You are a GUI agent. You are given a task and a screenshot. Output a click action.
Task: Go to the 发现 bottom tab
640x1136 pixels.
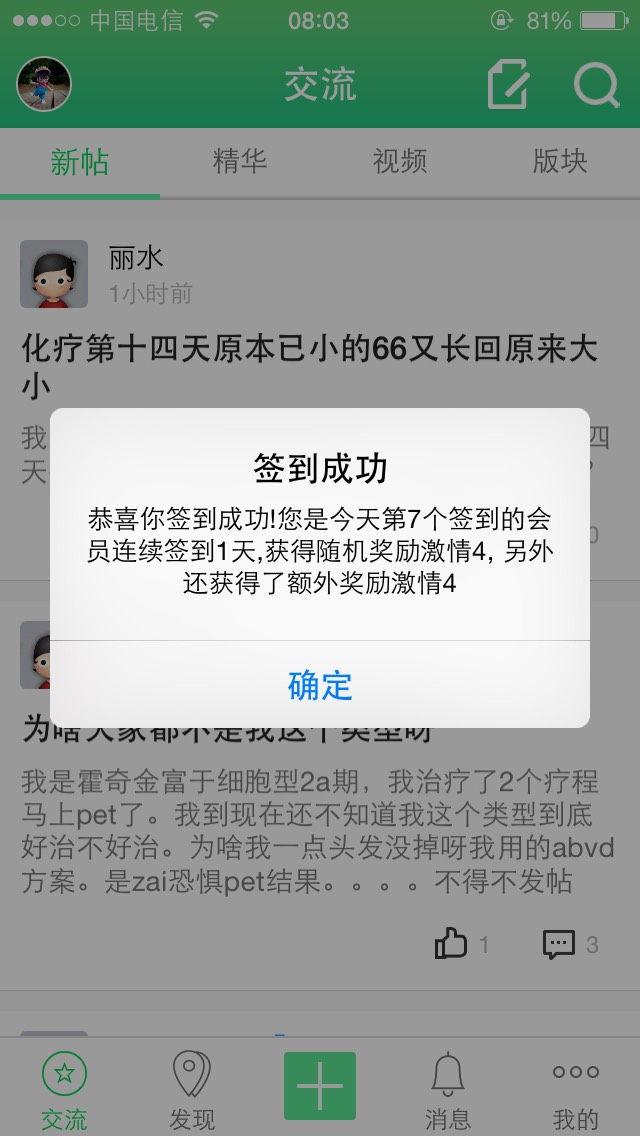[x=191, y=1090]
